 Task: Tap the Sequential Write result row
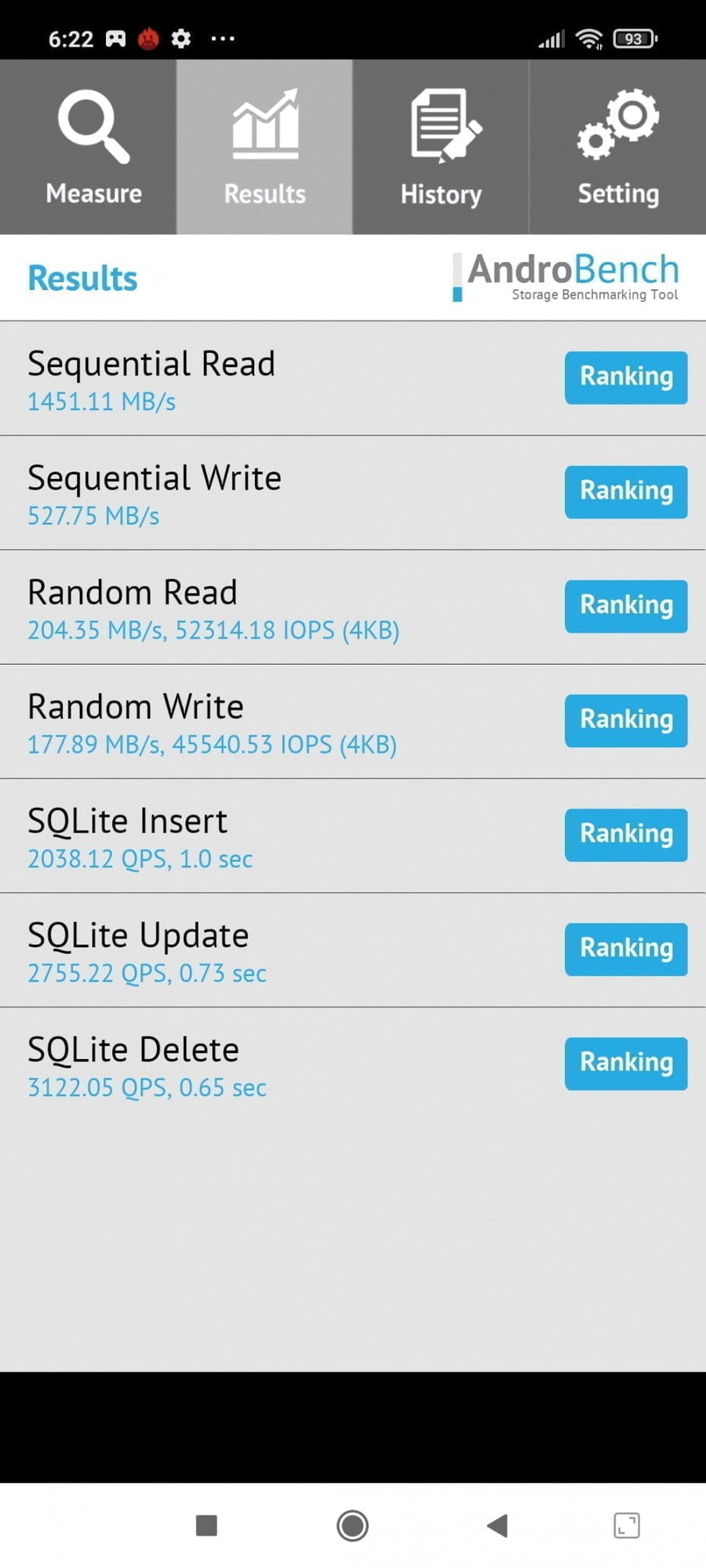235,492
